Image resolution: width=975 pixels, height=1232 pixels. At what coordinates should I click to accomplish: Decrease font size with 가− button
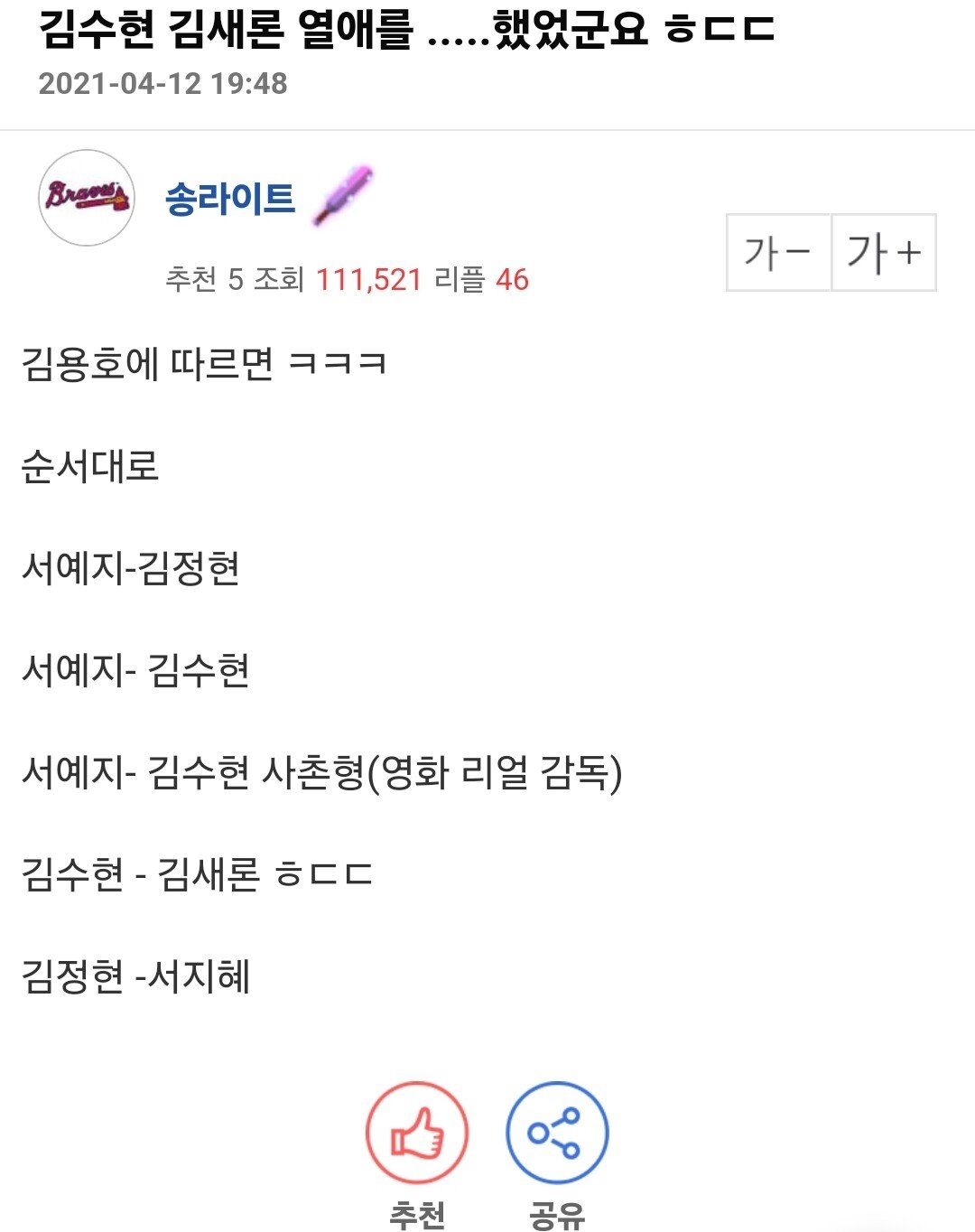(x=778, y=253)
